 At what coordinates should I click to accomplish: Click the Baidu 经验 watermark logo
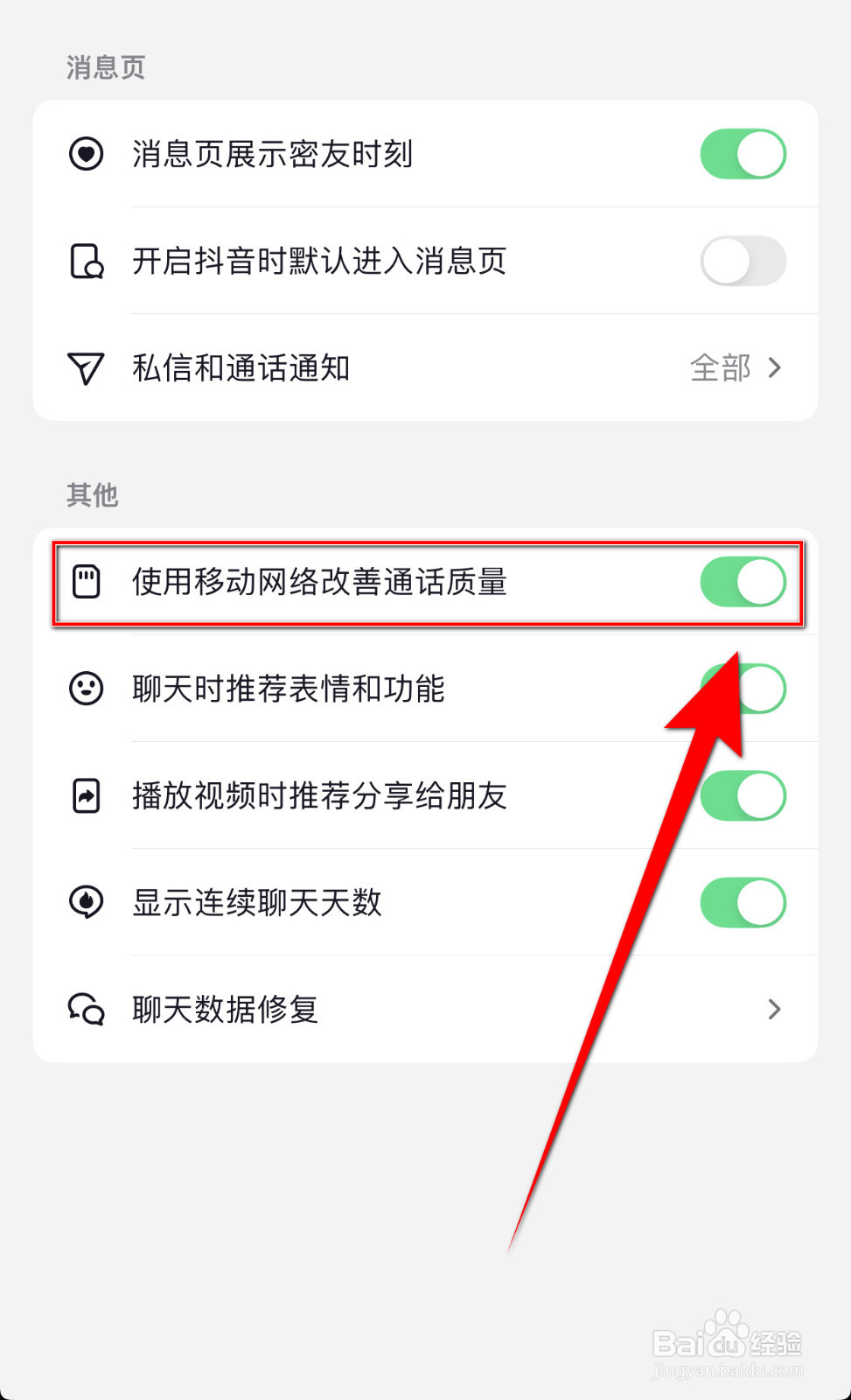point(724,1345)
